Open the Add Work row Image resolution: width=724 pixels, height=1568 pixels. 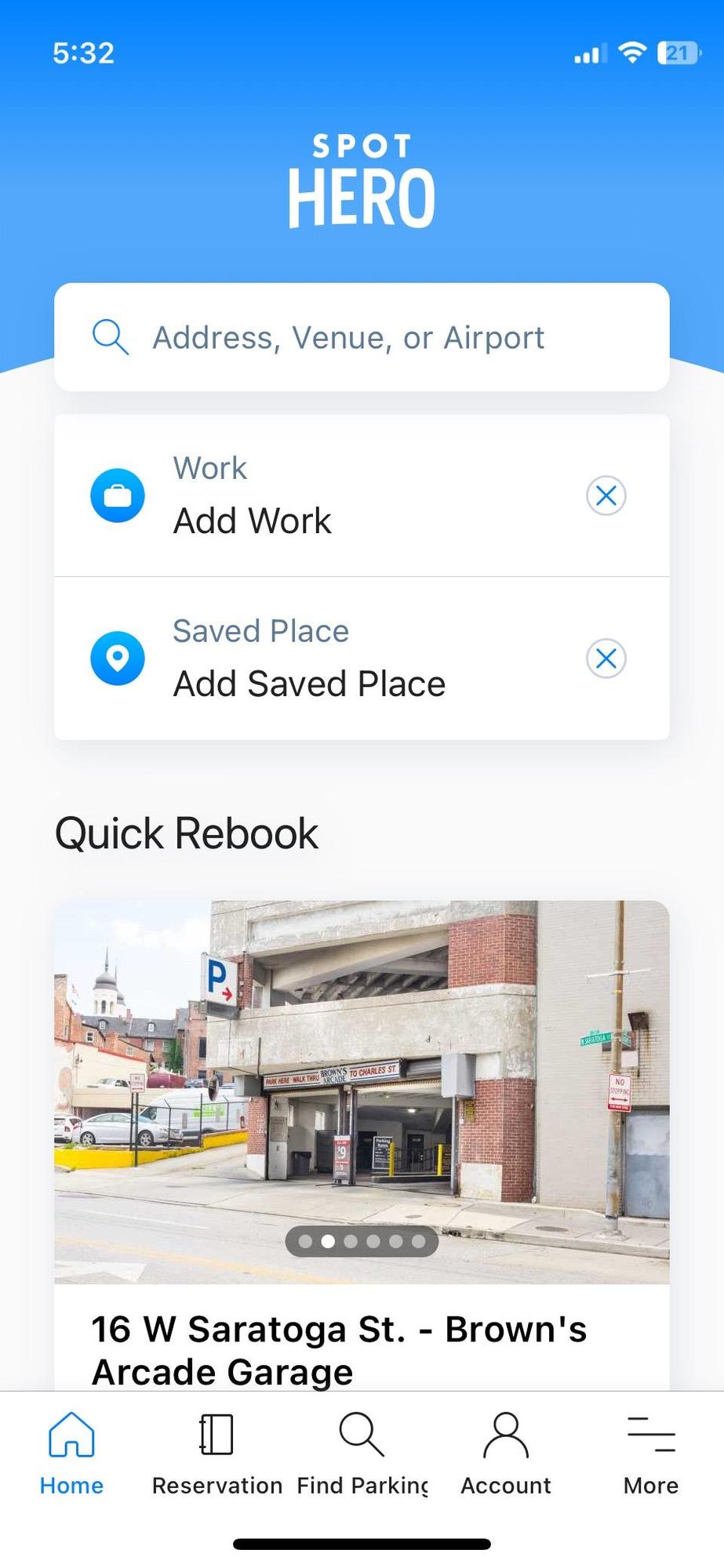tap(314, 495)
